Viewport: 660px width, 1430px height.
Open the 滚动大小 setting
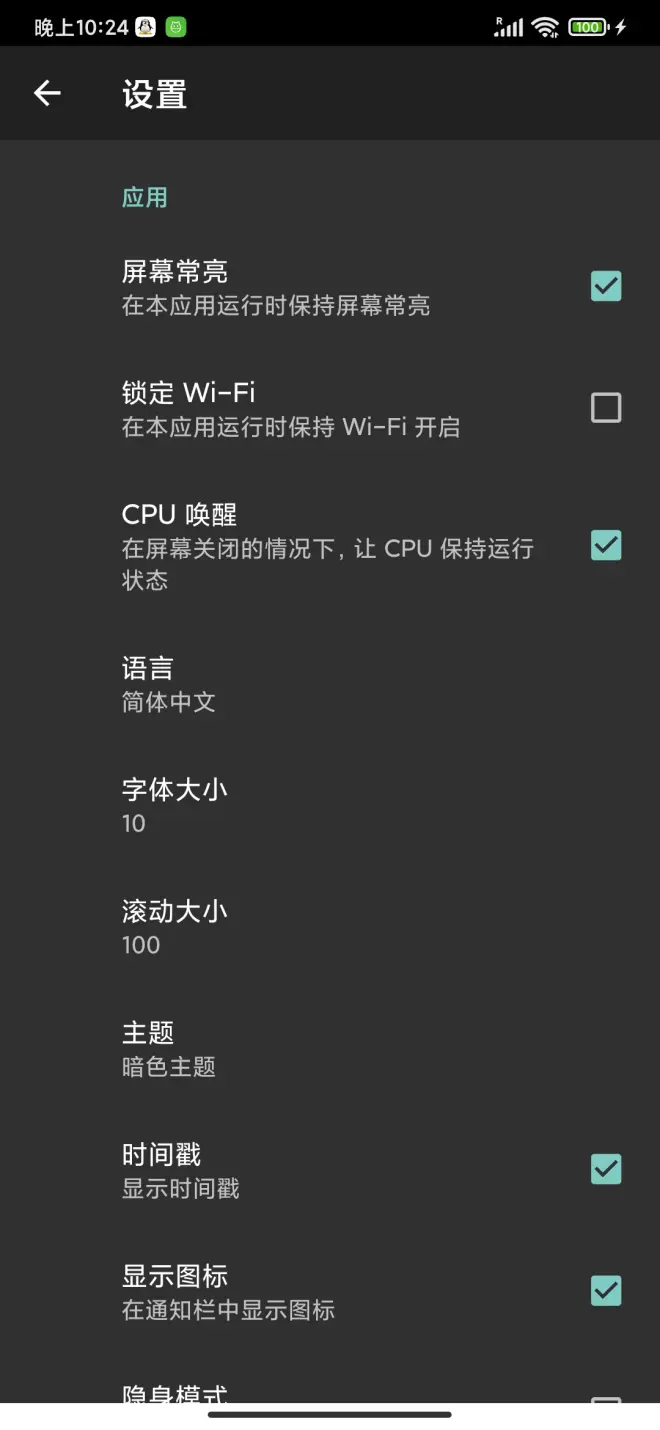tap(330, 928)
